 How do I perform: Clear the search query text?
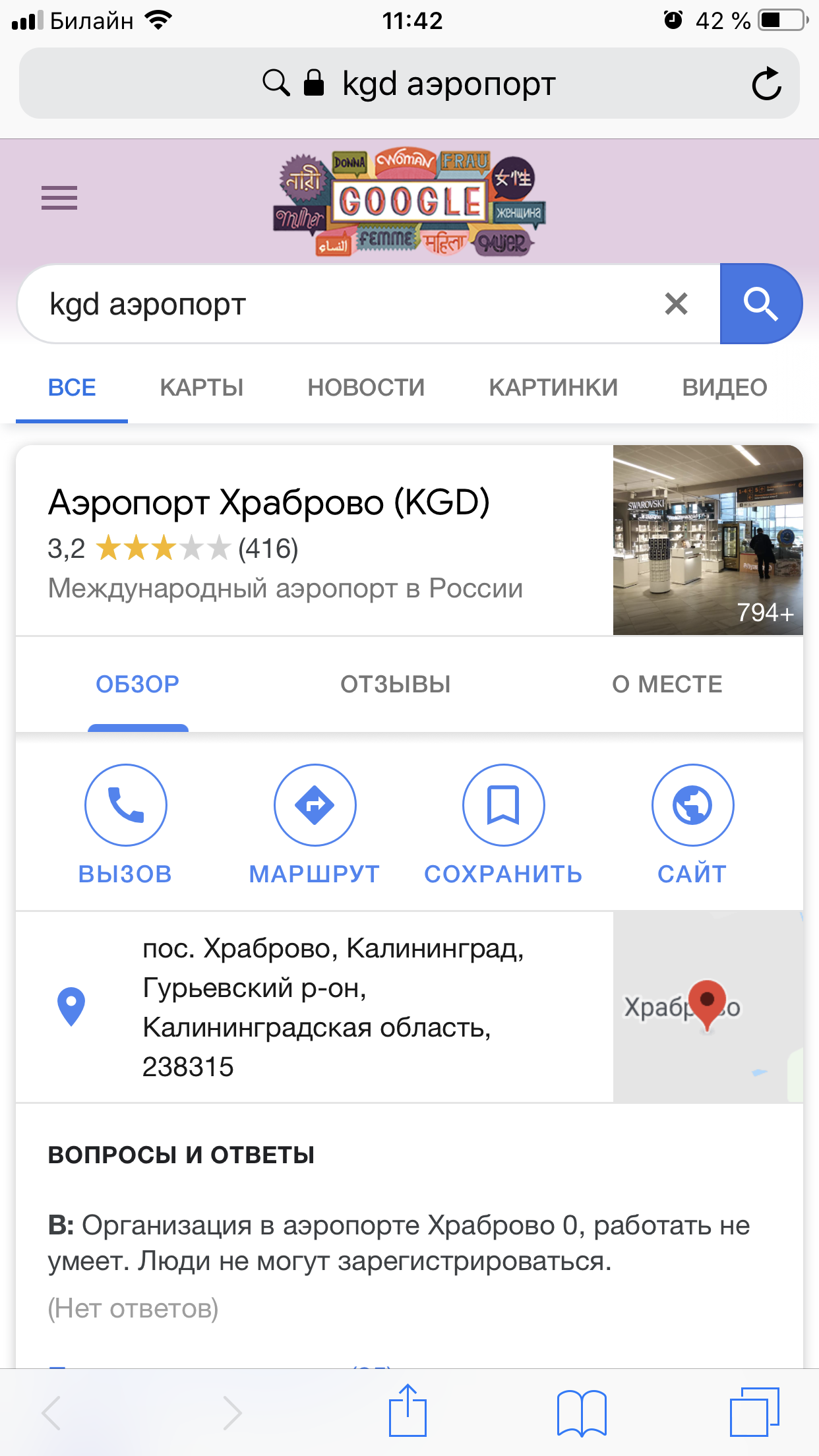(x=676, y=304)
